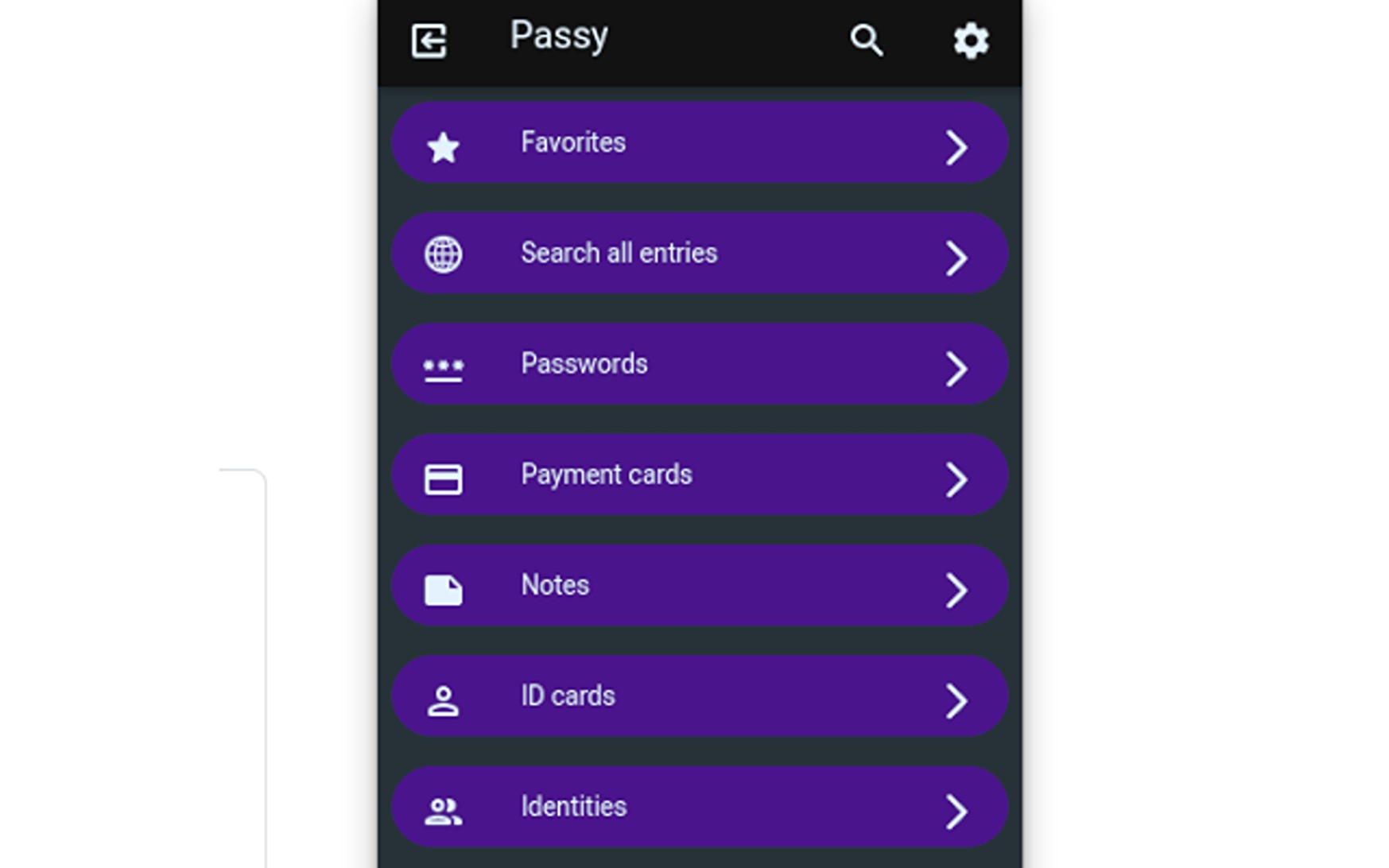Open the settings gear

coord(971,40)
